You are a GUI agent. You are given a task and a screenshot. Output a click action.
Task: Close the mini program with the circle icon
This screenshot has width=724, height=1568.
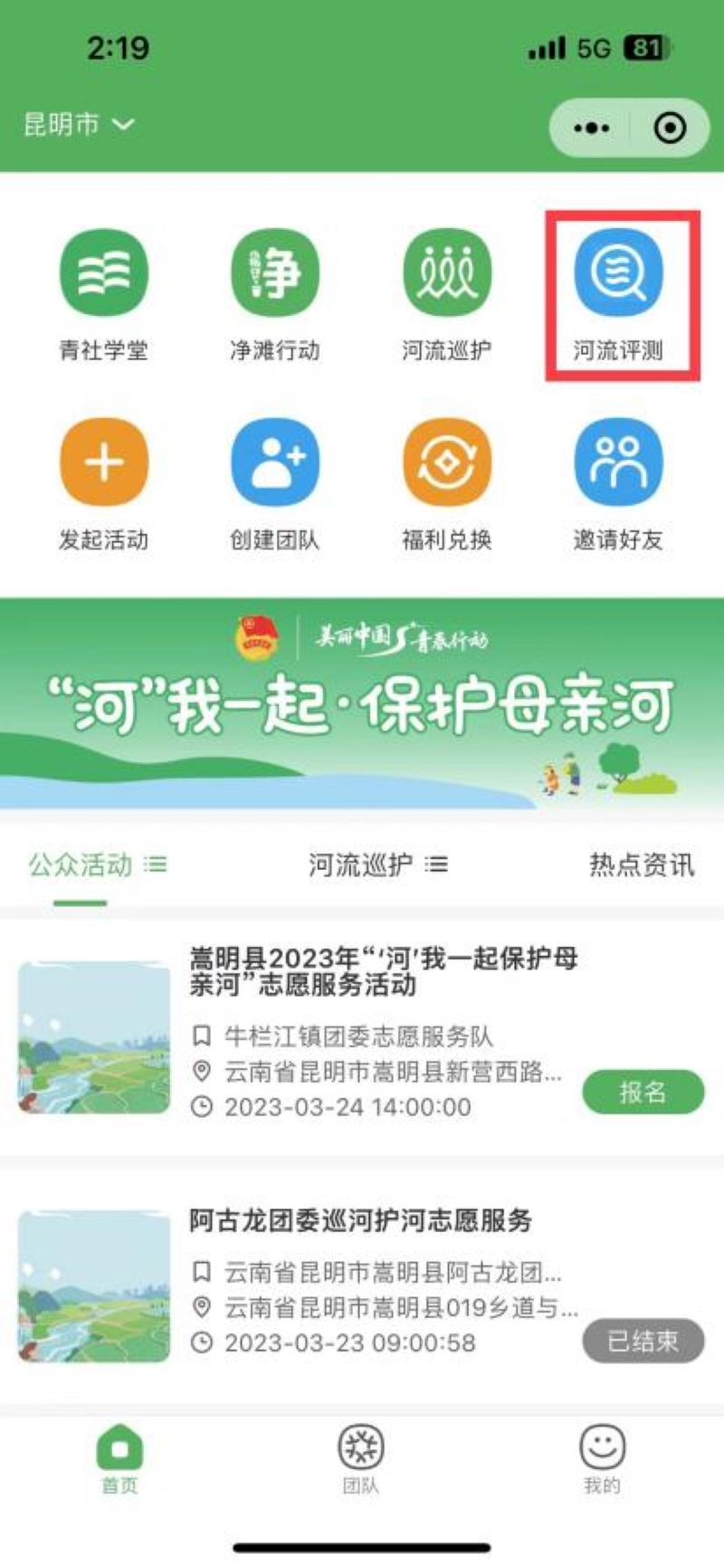point(670,128)
